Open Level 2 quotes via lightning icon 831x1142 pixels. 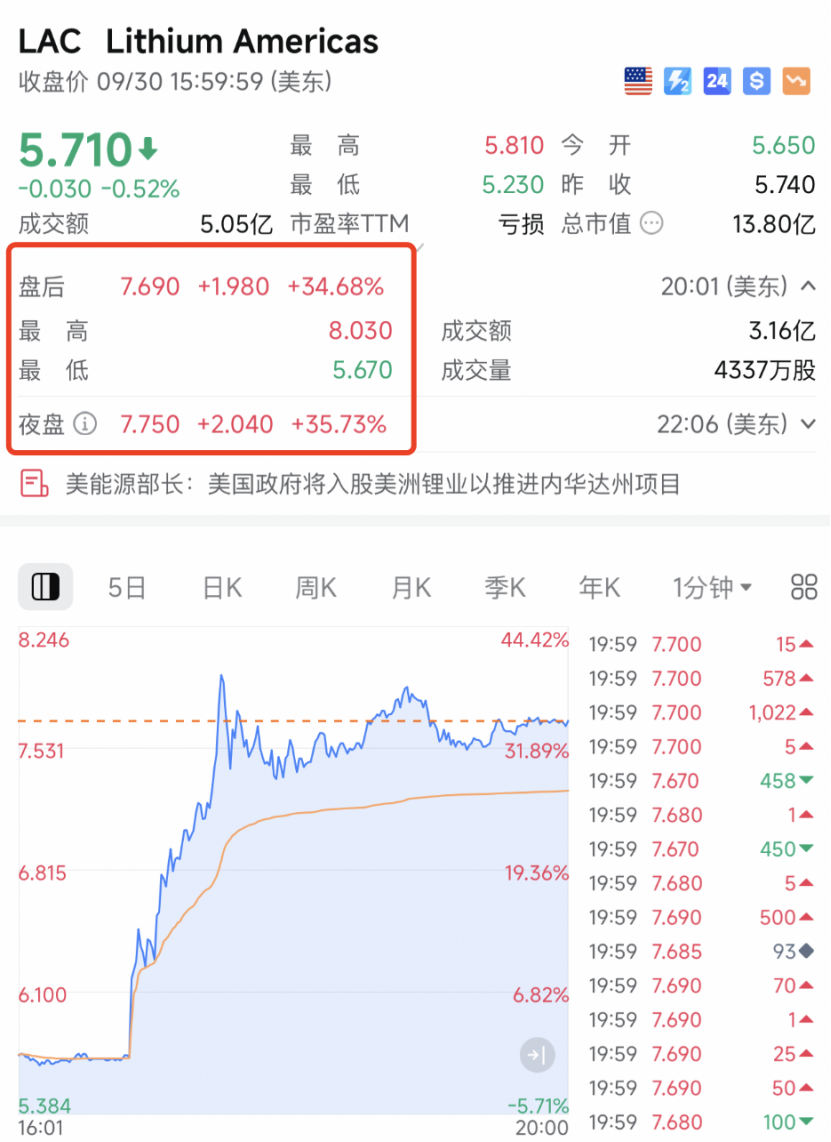(x=677, y=81)
